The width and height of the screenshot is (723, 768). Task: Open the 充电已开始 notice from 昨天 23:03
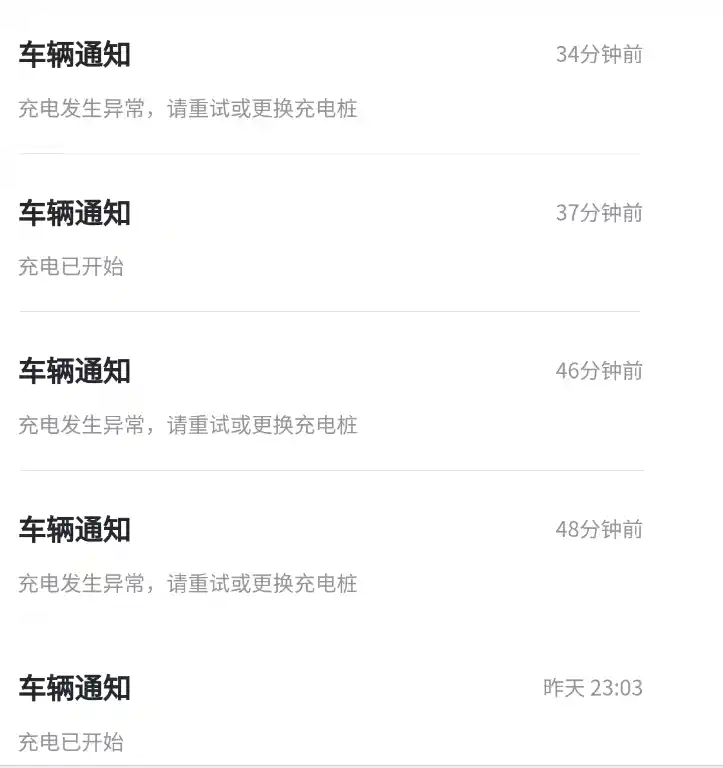[x=330, y=713]
